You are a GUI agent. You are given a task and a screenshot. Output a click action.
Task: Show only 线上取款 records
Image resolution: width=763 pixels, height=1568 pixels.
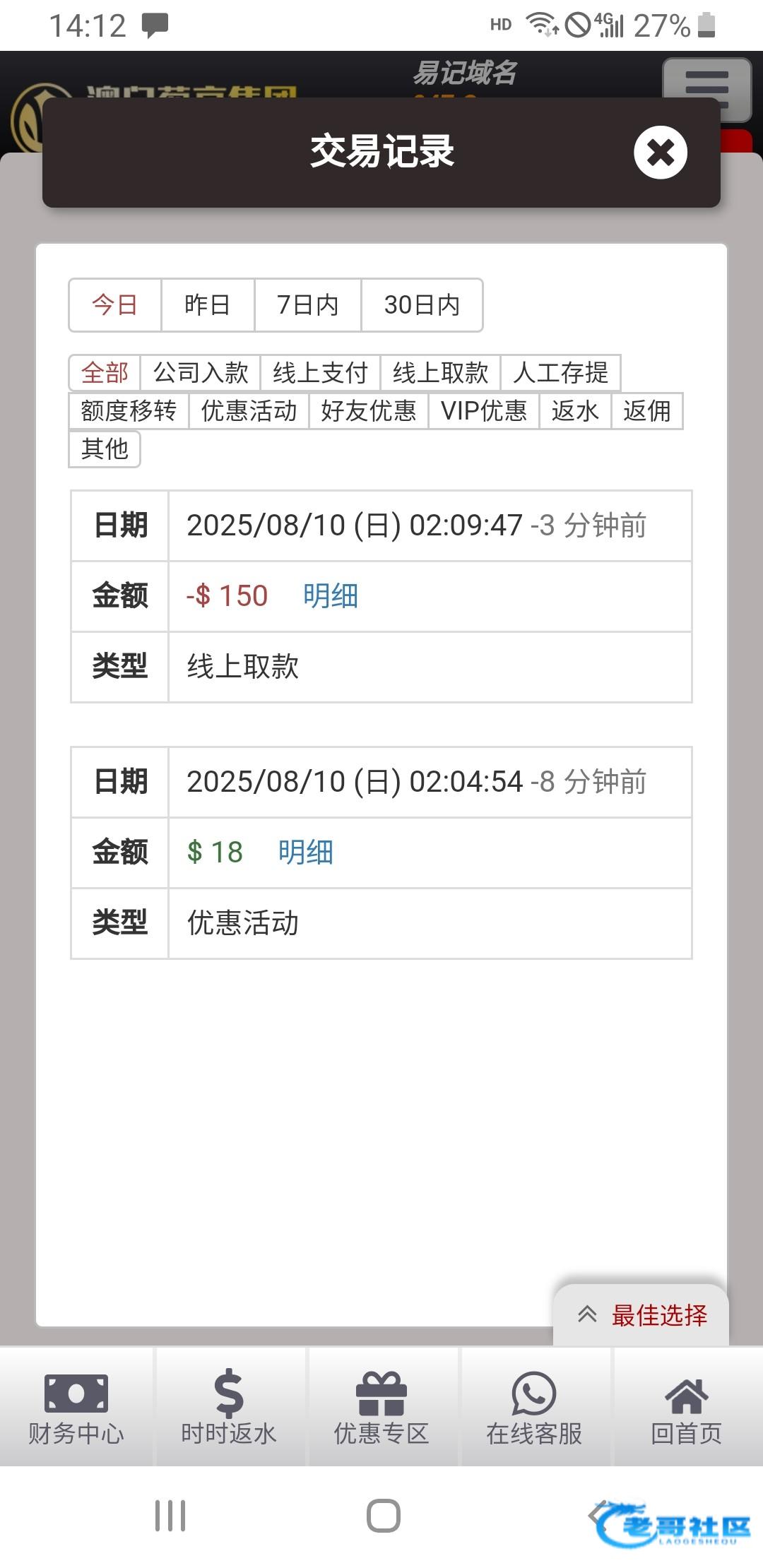coord(440,373)
